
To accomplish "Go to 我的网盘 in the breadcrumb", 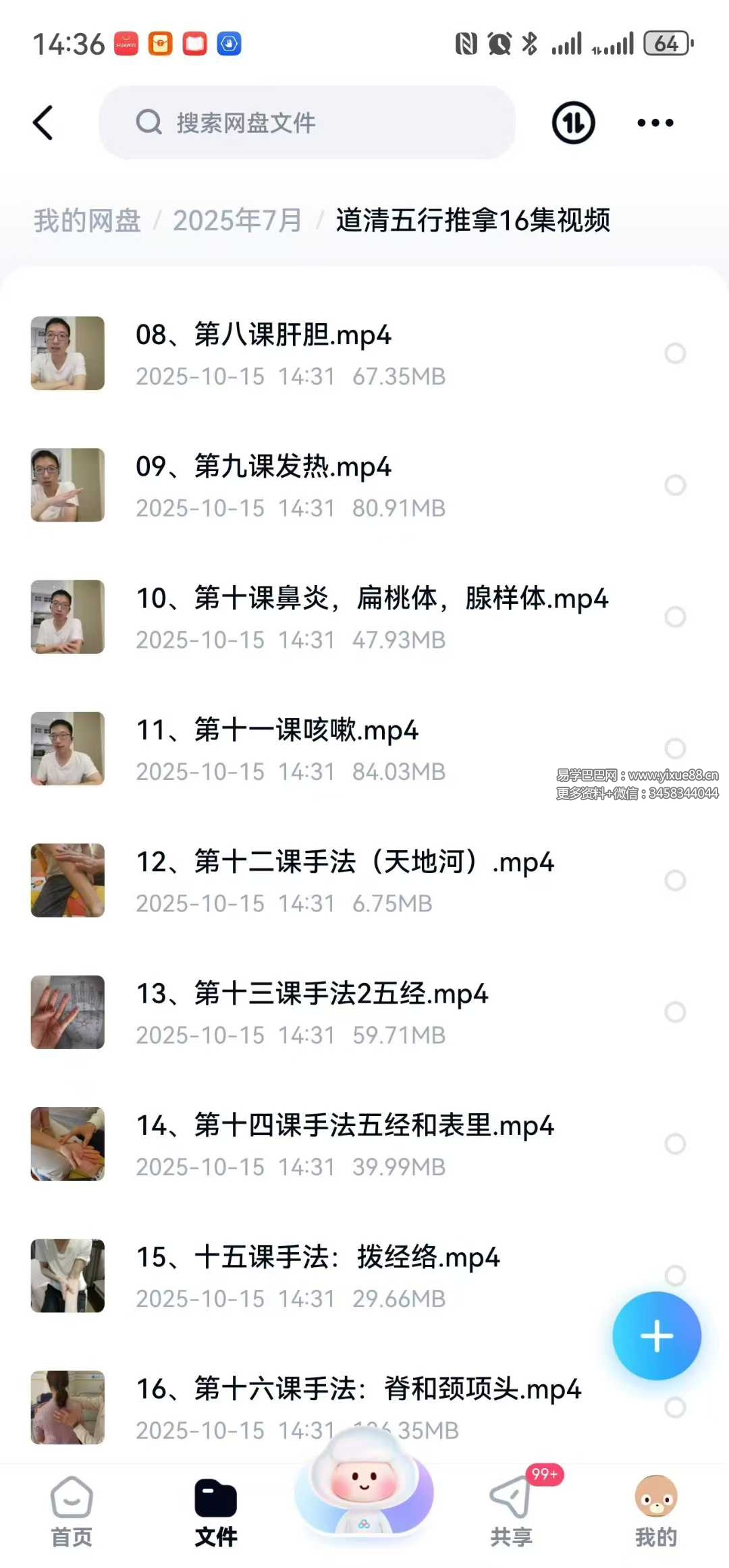I will click(87, 221).
